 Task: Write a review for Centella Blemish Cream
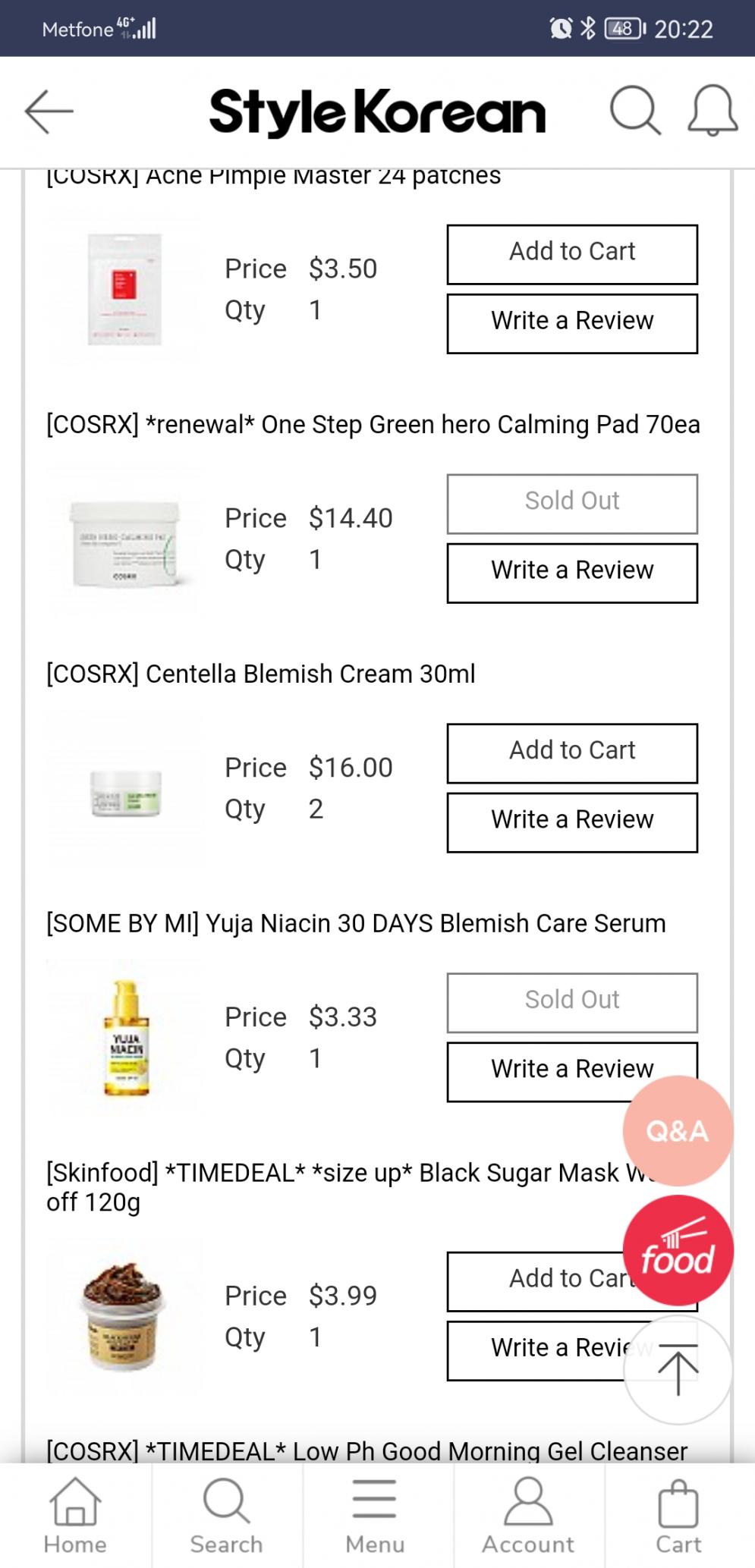[572, 822]
